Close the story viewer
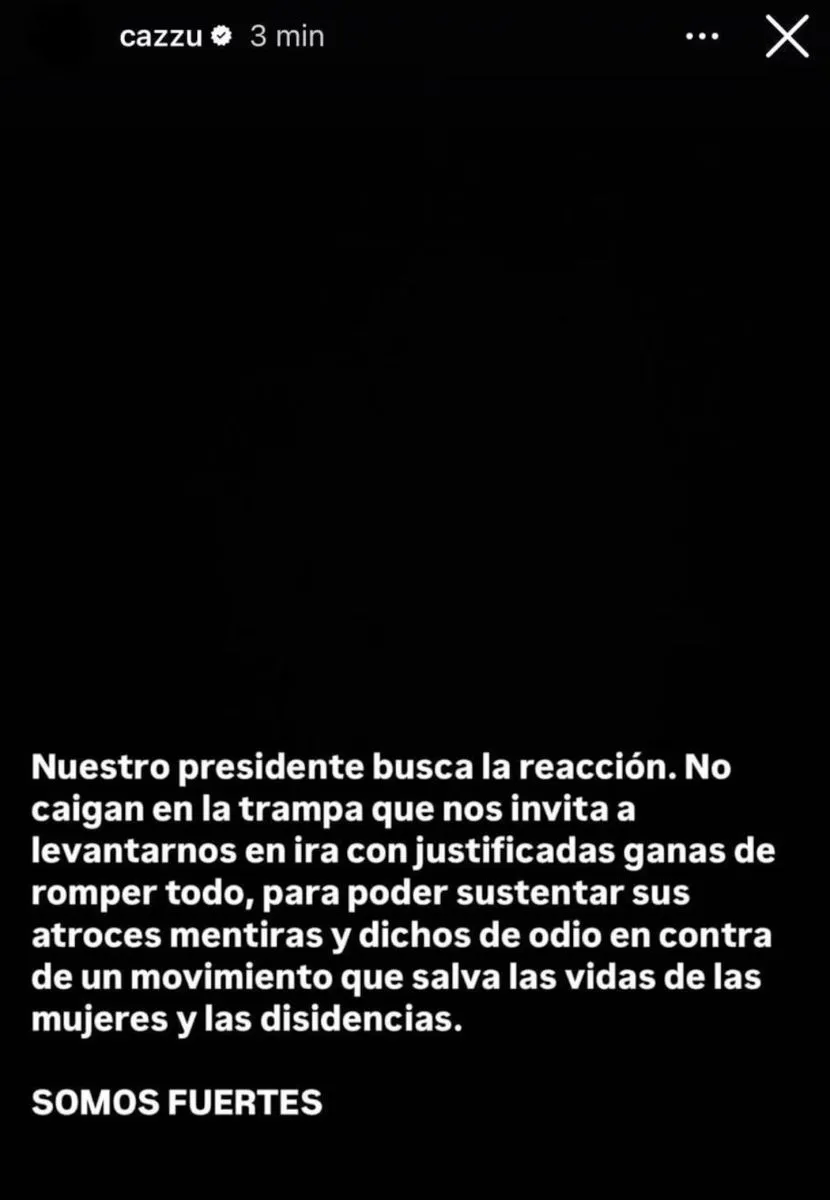 click(786, 37)
